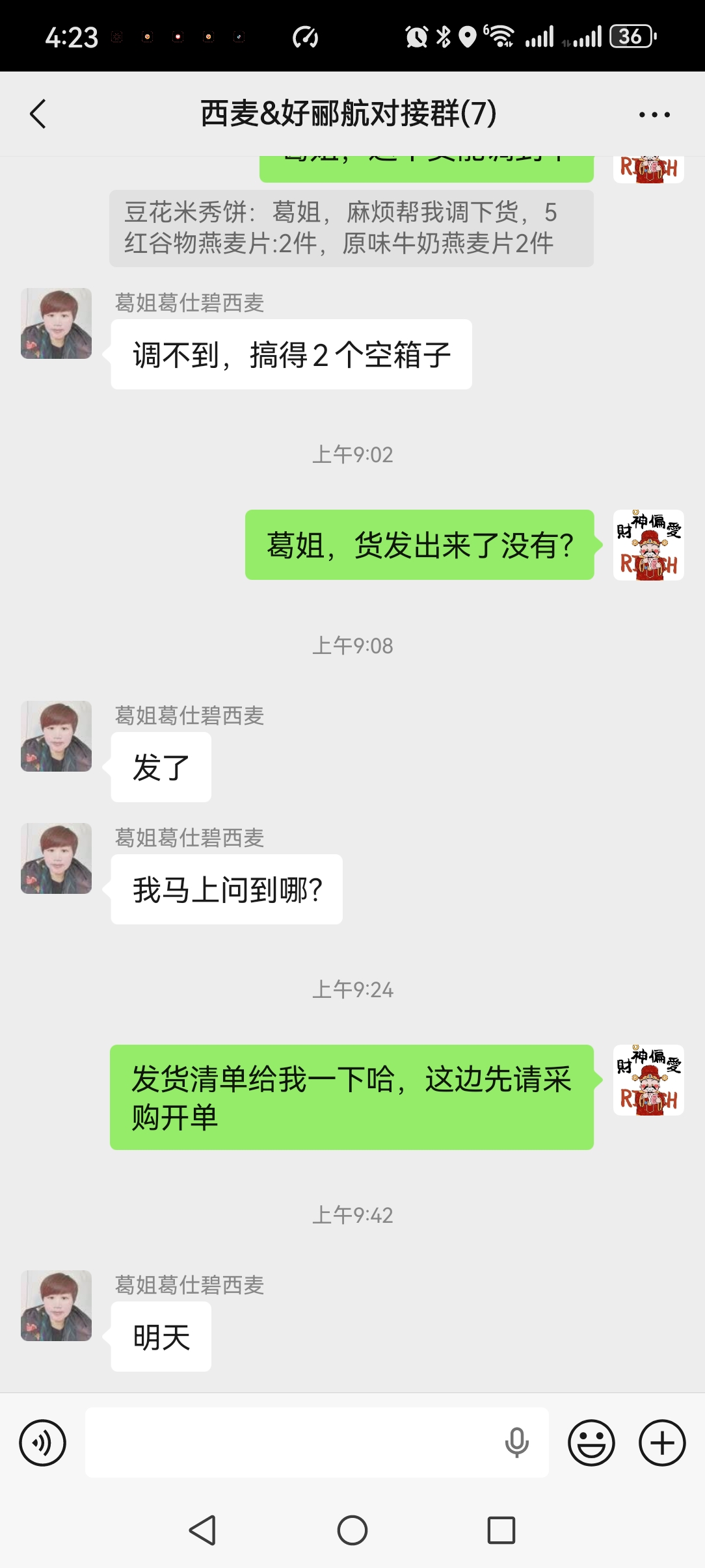This screenshot has width=705, height=1568.
Task: Focus the message text field
Action: coord(293,1443)
